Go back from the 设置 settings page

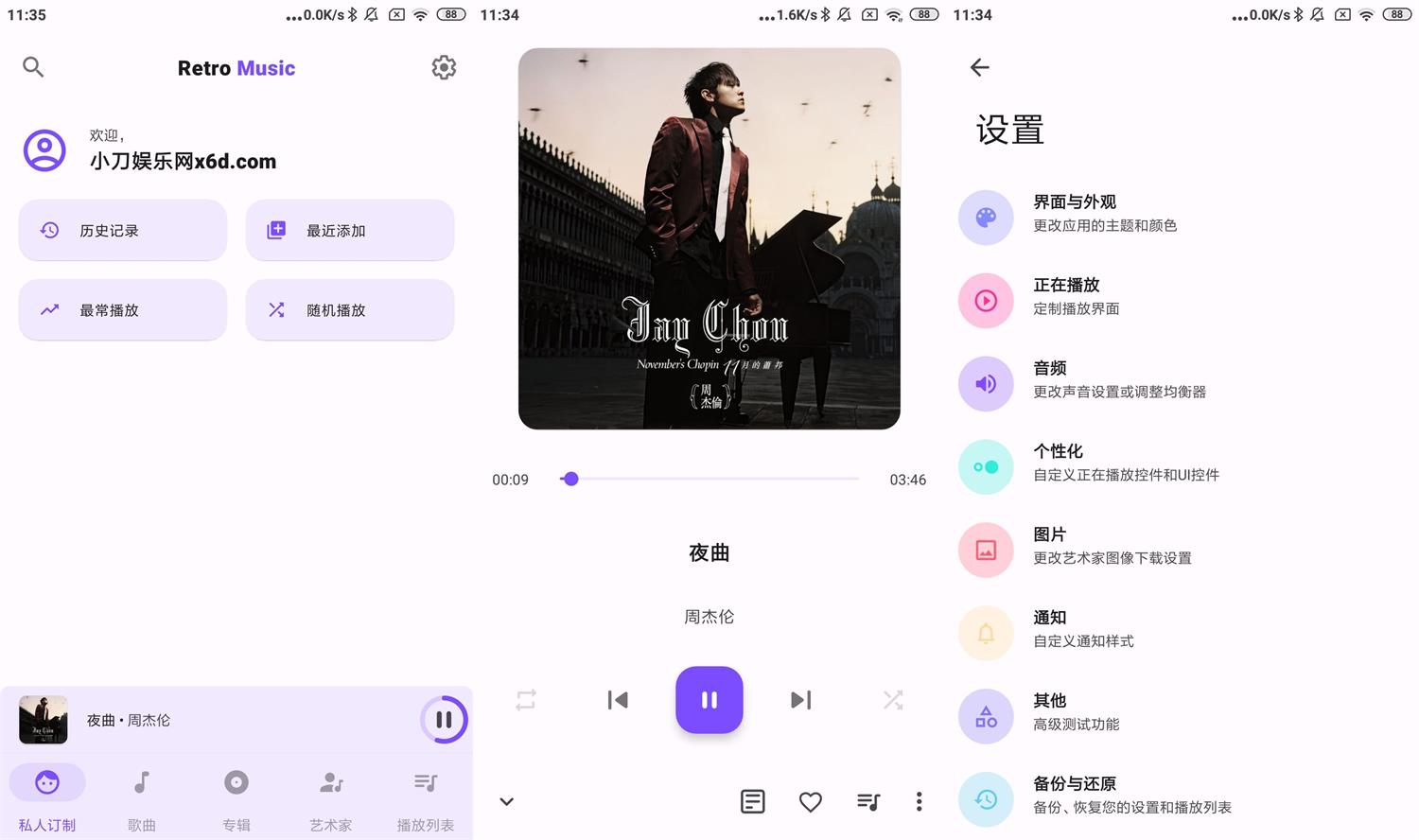coord(980,67)
